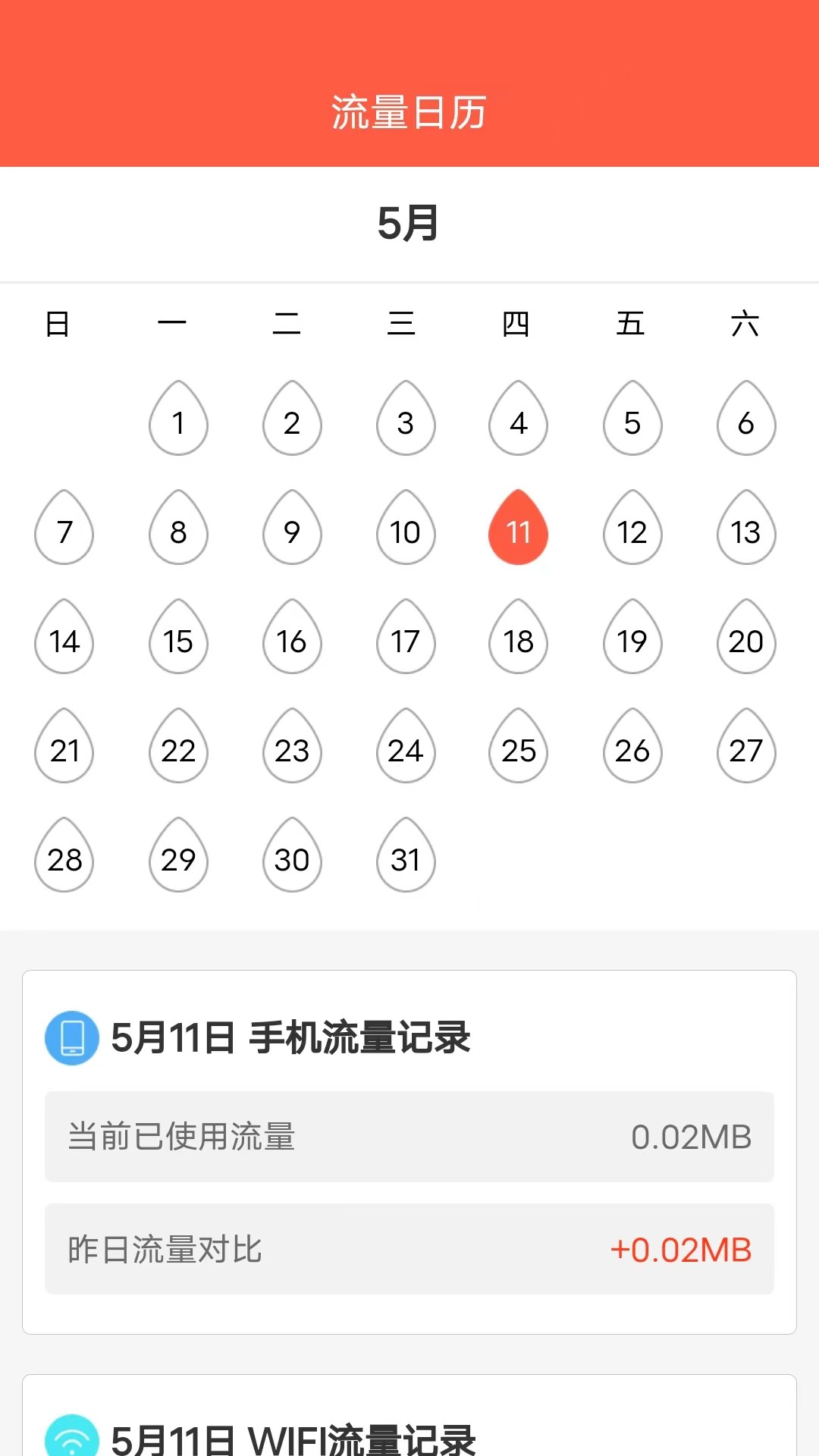Click the 流量日历 title bar
Image resolution: width=819 pixels, height=1456 pixels.
click(x=409, y=109)
